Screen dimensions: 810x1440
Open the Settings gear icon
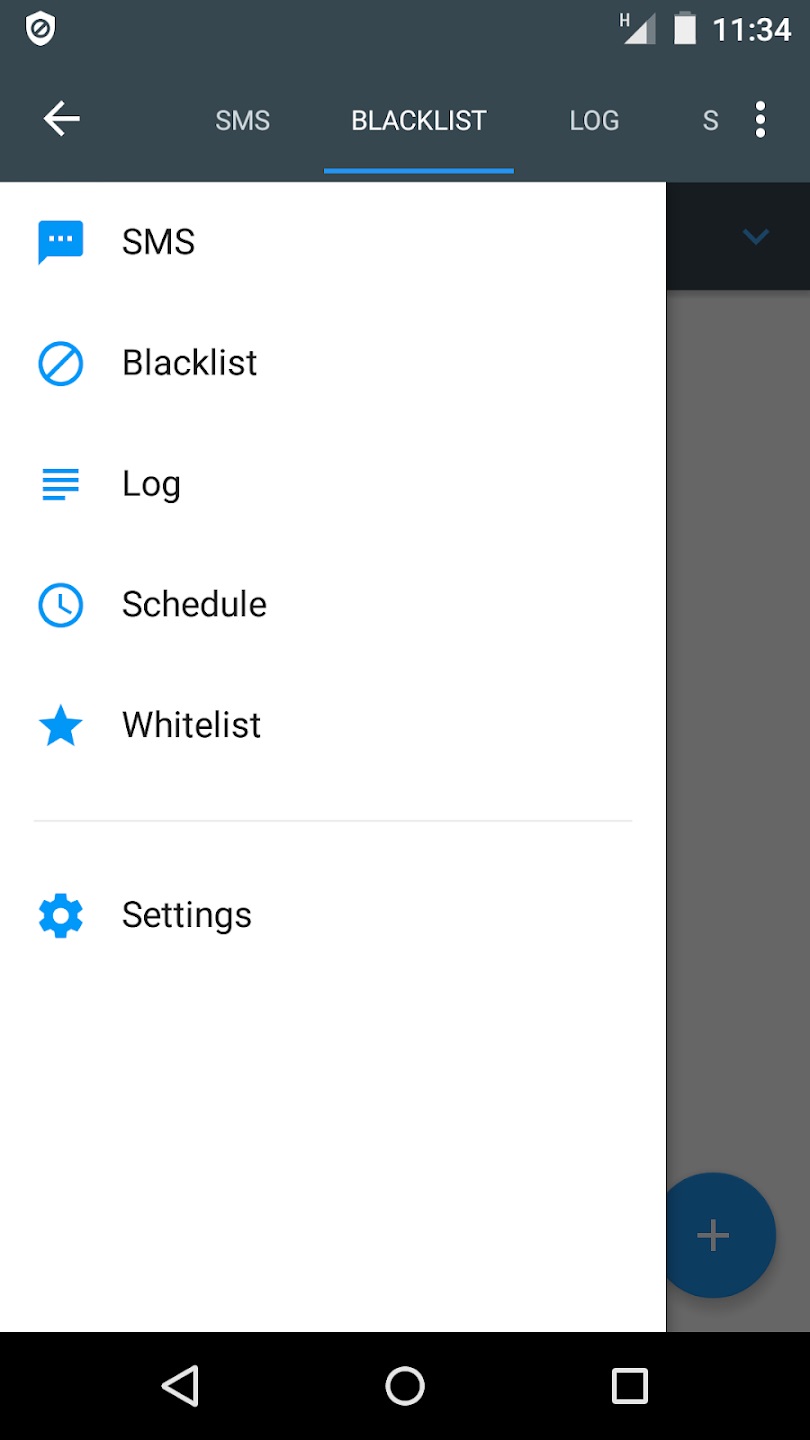pyautogui.click(x=60, y=915)
